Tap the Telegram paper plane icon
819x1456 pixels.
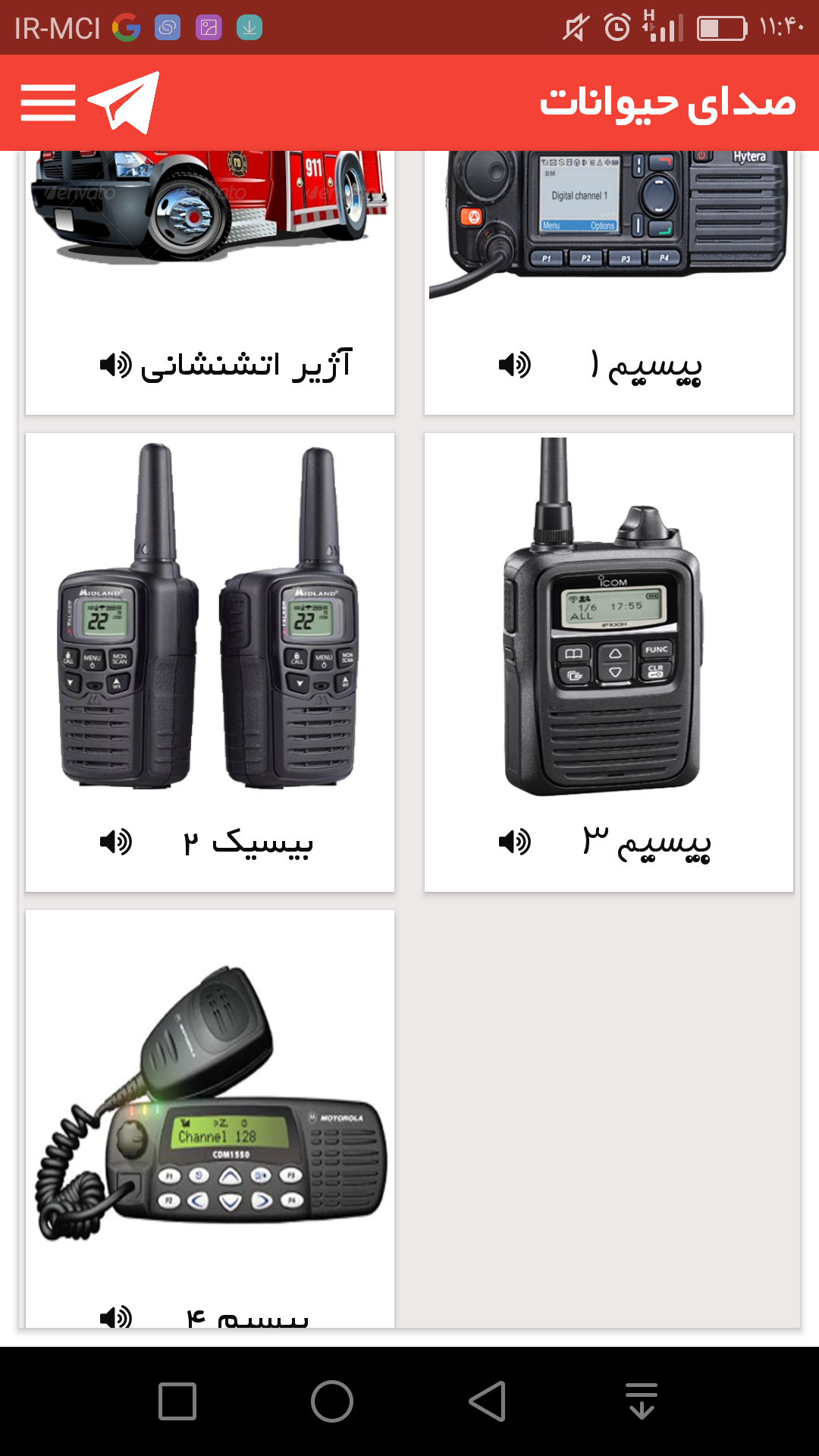tap(124, 102)
